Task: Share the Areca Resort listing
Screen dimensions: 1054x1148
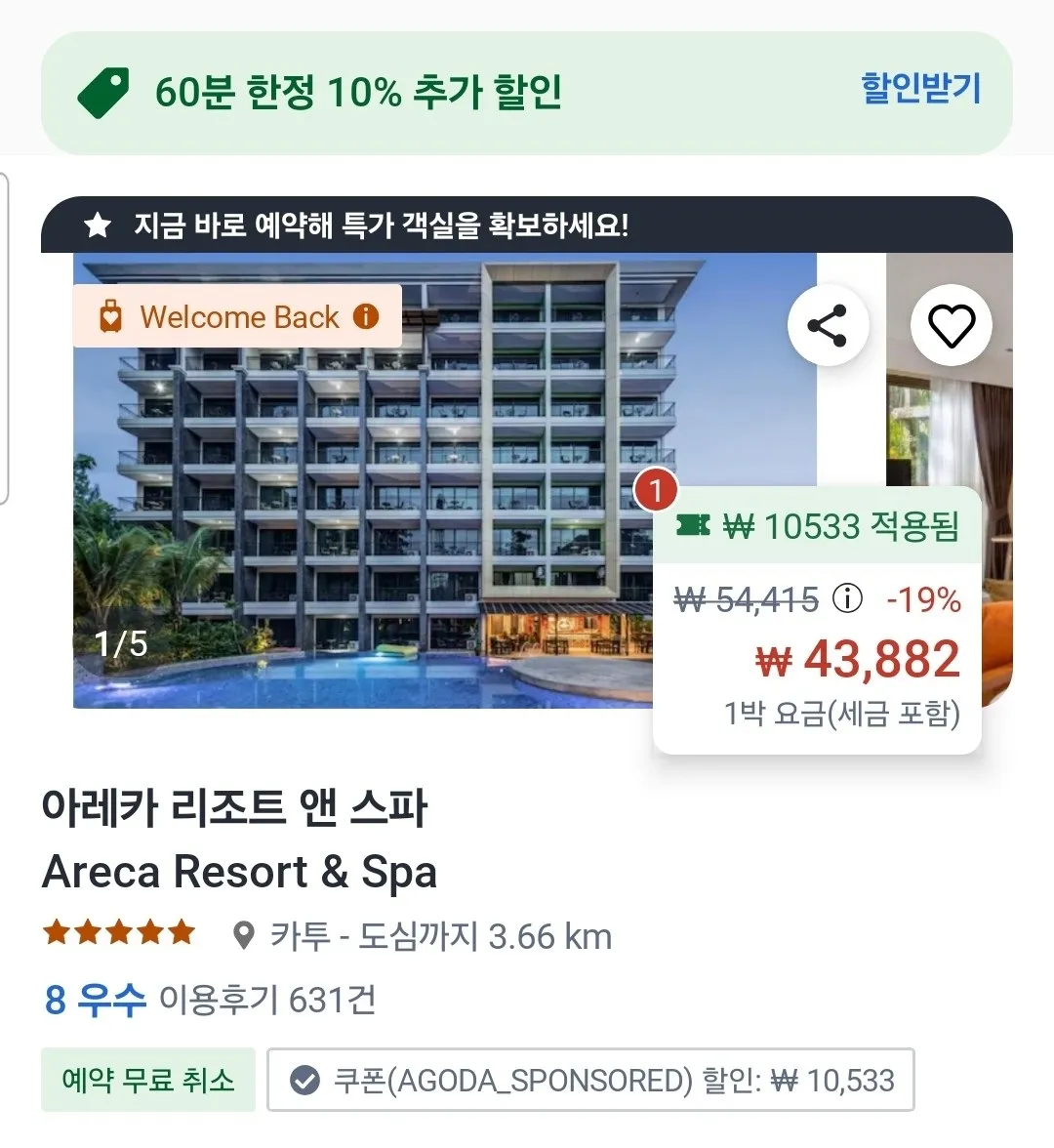Action: [828, 326]
